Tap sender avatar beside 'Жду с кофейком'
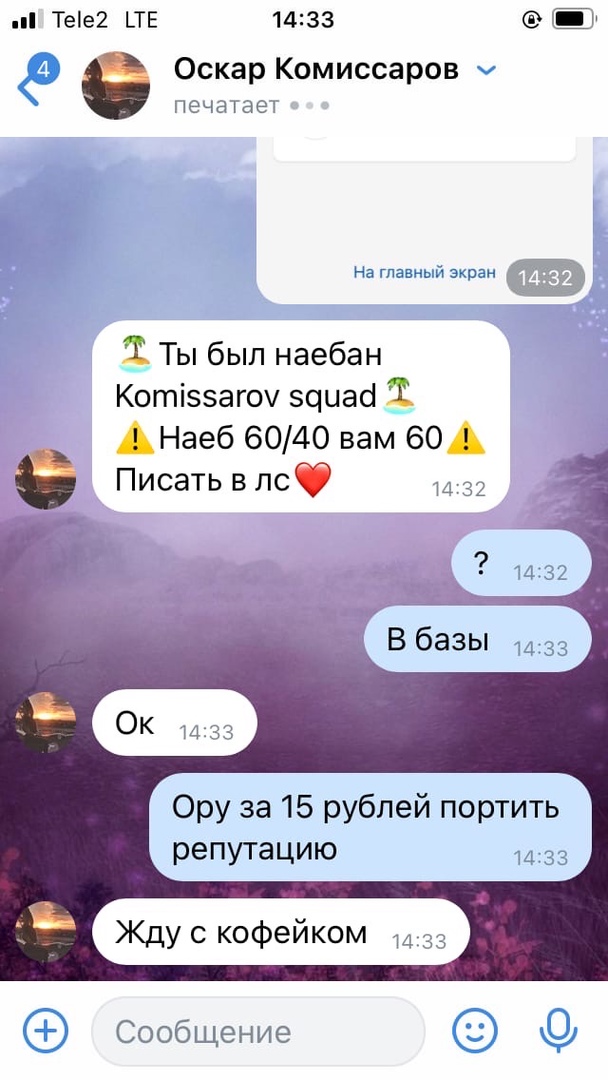608x1080 pixels. coord(46,931)
